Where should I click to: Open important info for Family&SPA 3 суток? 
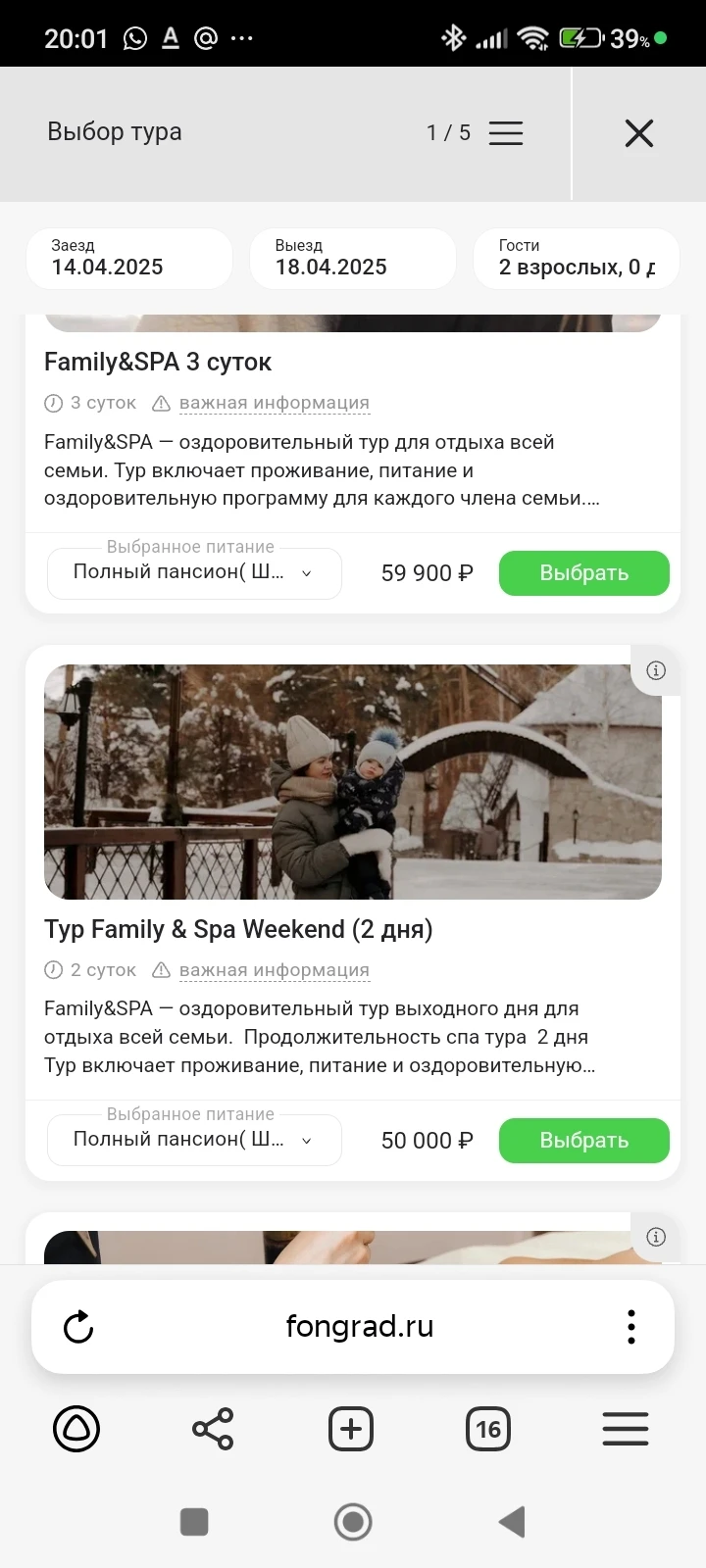coord(274,403)
